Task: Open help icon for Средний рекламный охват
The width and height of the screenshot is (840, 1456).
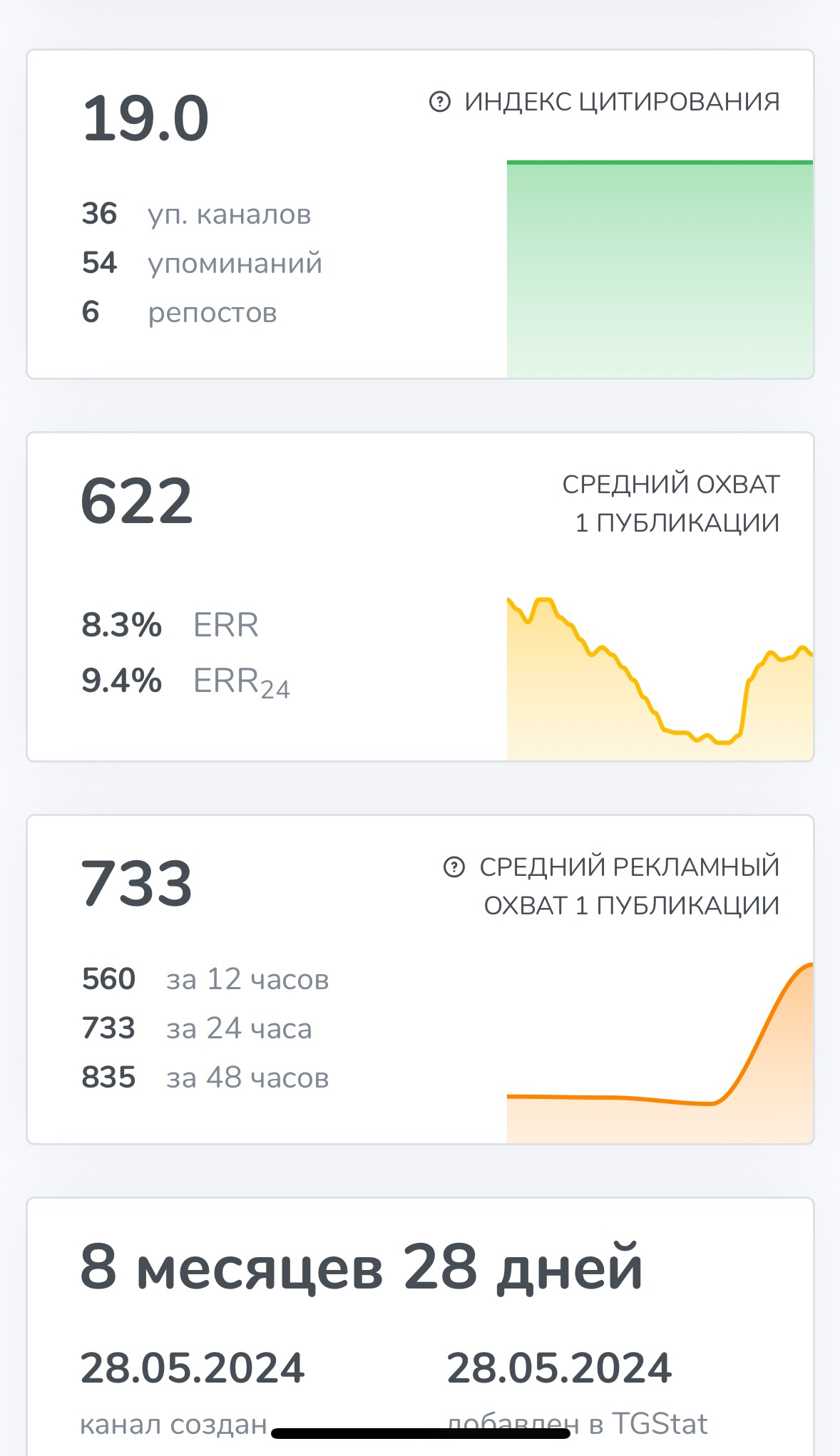Action: [x=454, y=867]
